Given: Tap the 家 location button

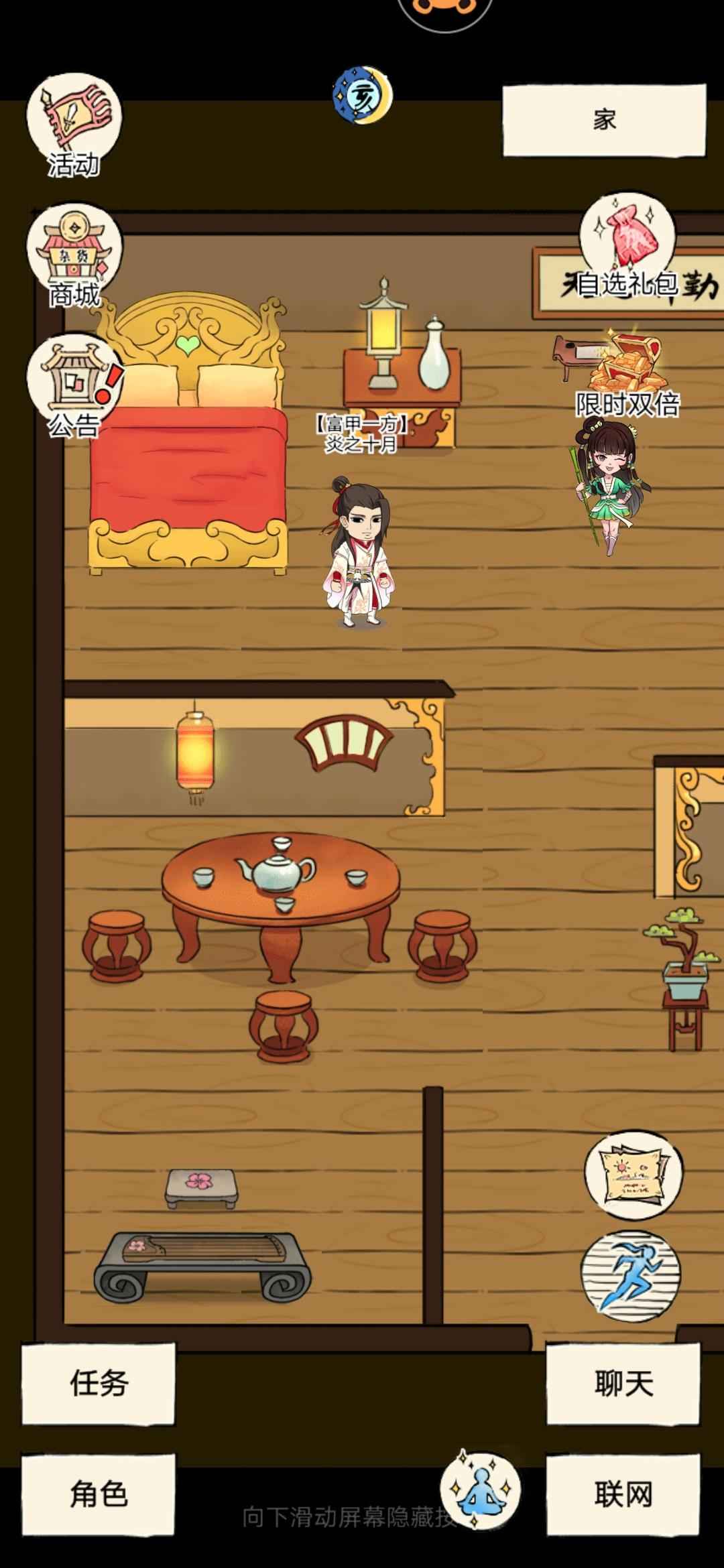Looking at the screenshot, I should coord(604,121).
